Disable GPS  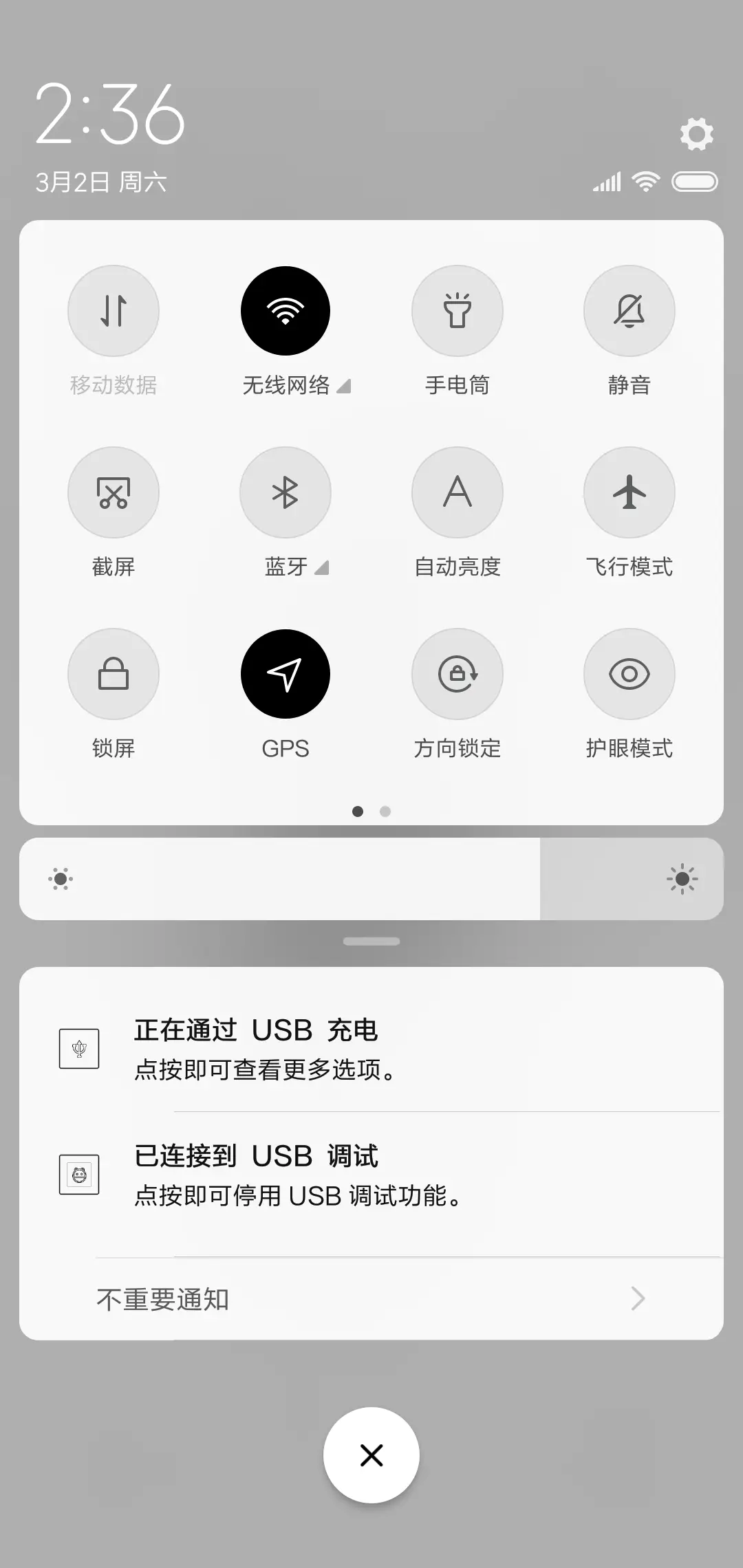(x=286, y=675)
